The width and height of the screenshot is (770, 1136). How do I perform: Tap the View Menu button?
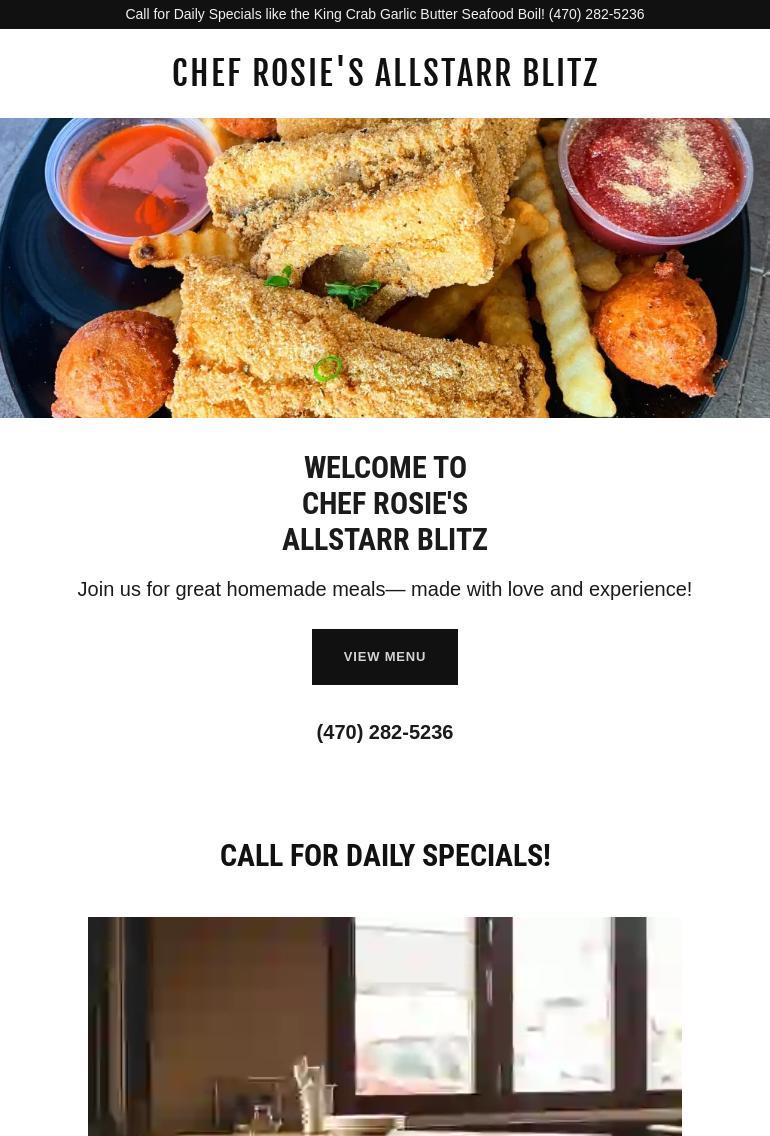coord(384,657)
